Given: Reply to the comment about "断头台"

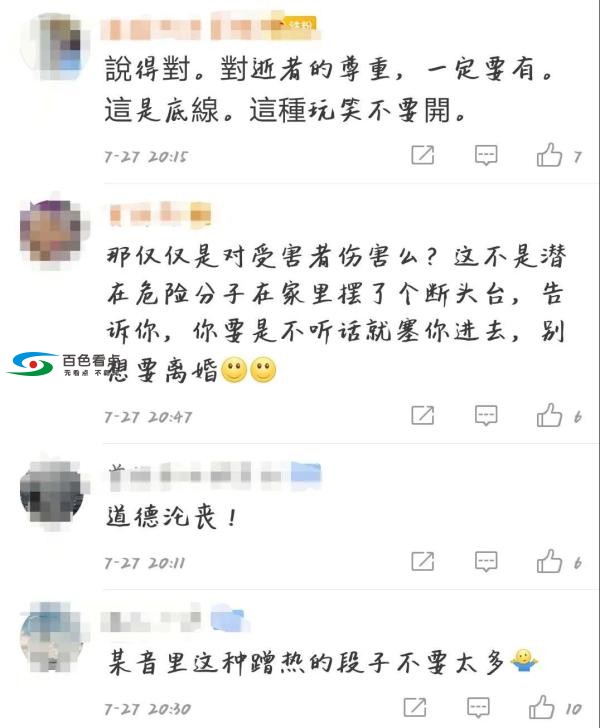Looking at the screenshot, I should click(486, 414).
